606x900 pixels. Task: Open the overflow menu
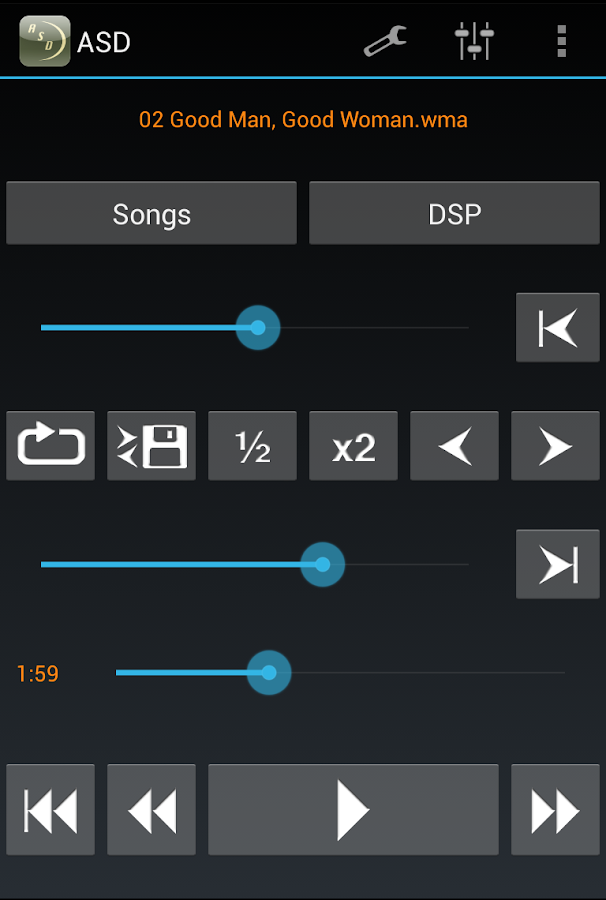click(561, 41)
